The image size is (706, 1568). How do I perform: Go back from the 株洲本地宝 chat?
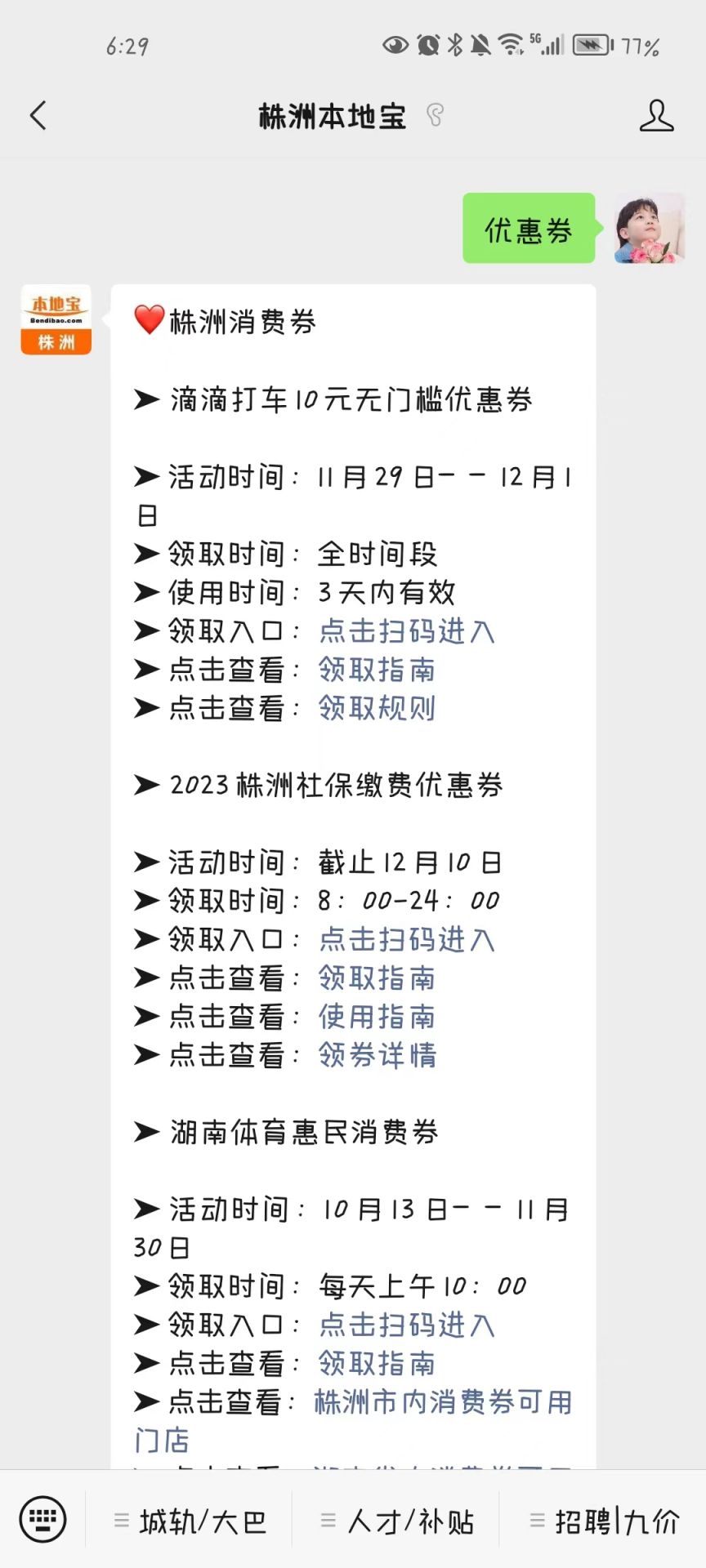pyautogui.click(x=38, y=116)
